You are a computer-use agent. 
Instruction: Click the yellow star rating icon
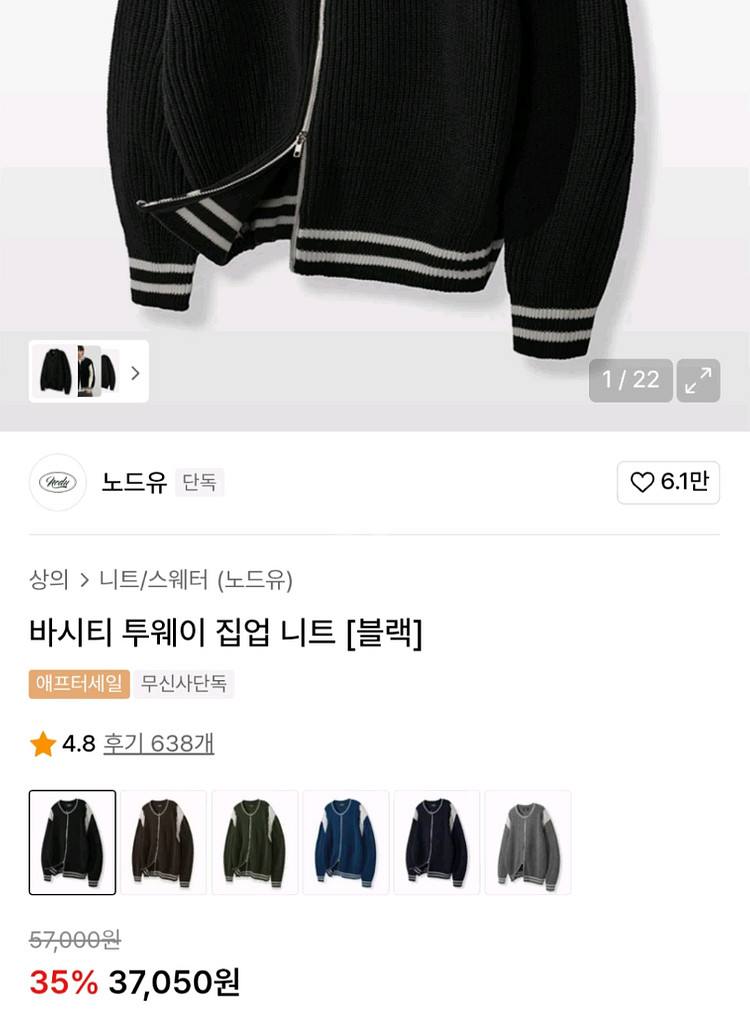[42, 744]
